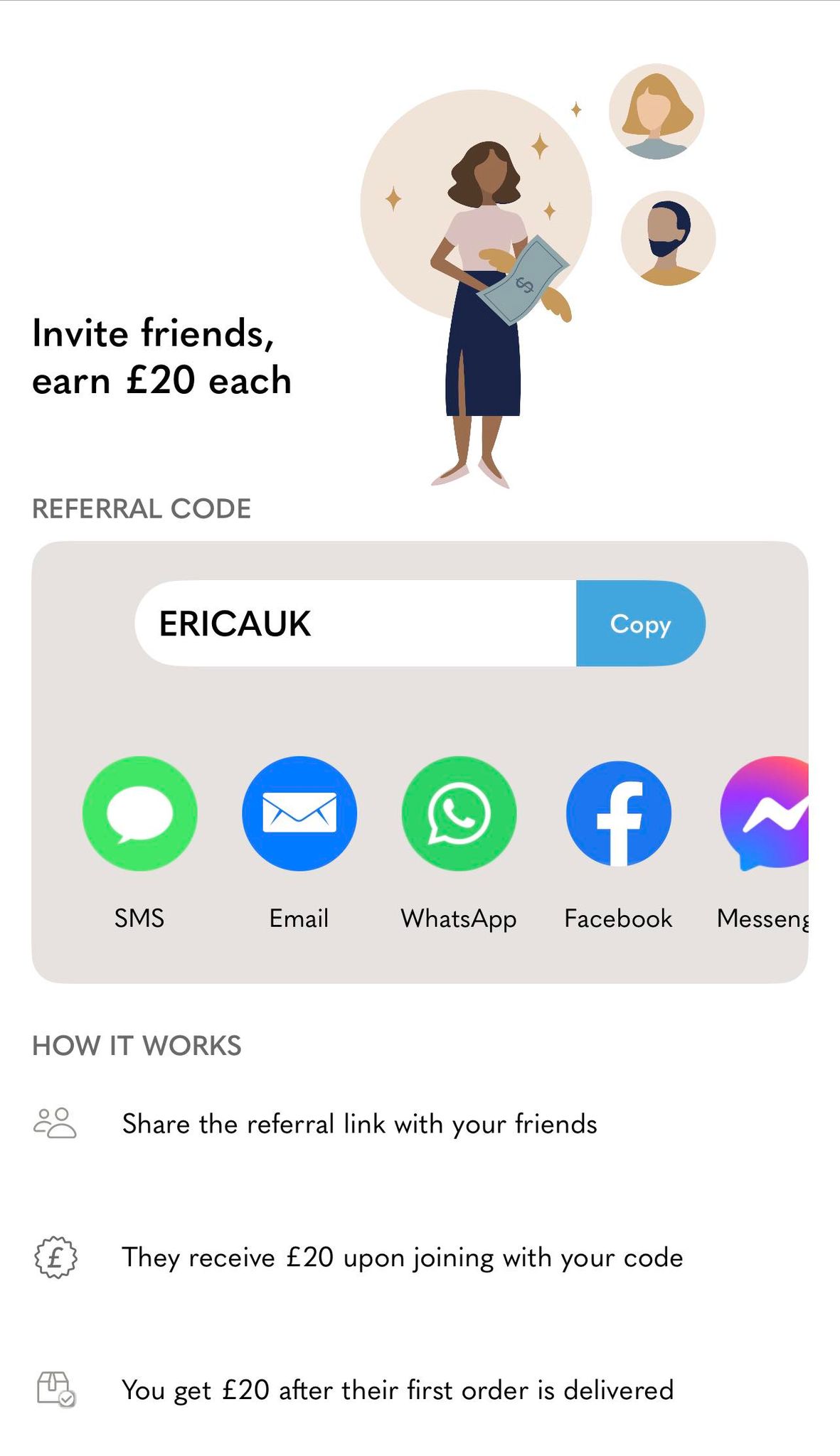The height and width of the screenshot is (1456, 840).
Task: Tap the ERICAUK referral code field
Action: click(x=356, y=623)
